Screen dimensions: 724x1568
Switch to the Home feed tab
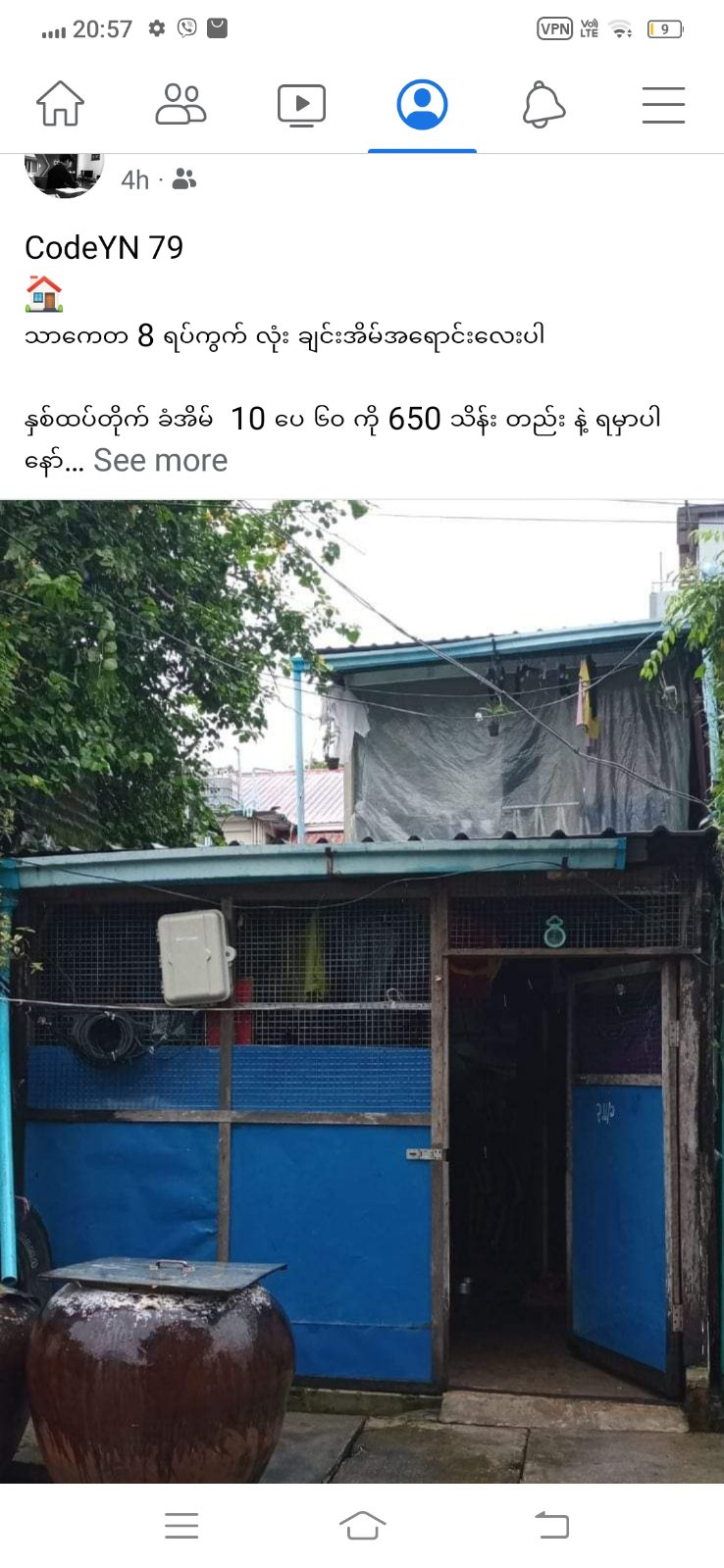[x=61, y=104]
